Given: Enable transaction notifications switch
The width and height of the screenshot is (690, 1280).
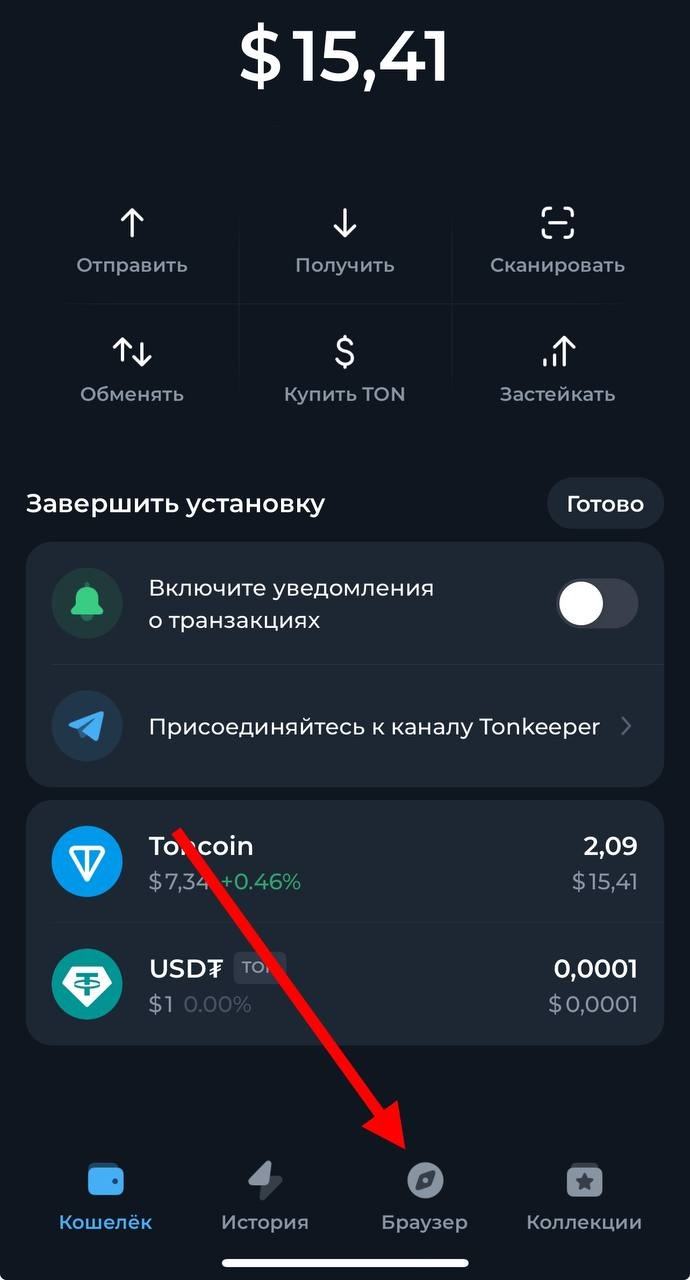Looking at the screenshot, I should click(597, 604).
